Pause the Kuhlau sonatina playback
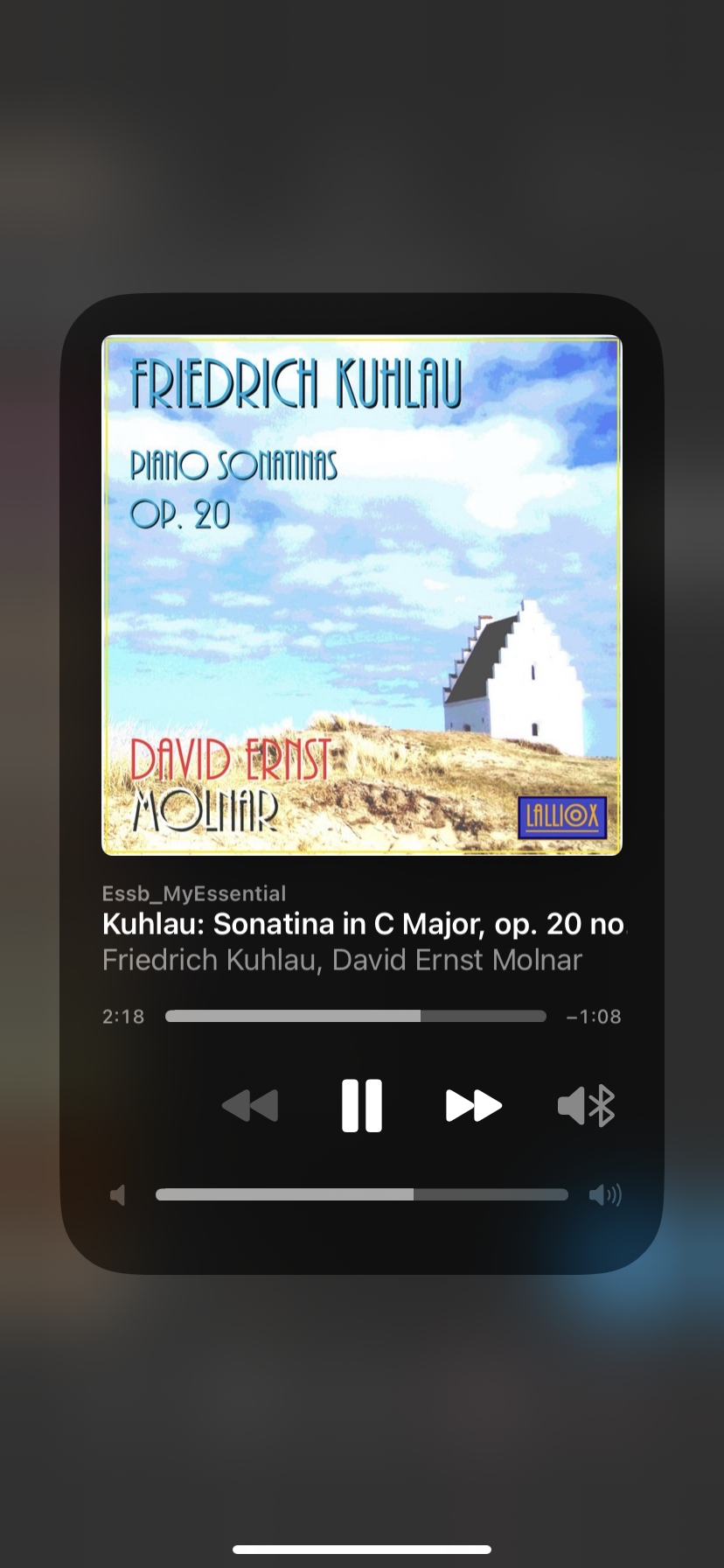The image size is (724, 1568). pyautogui.click(x=361, y=1105)
